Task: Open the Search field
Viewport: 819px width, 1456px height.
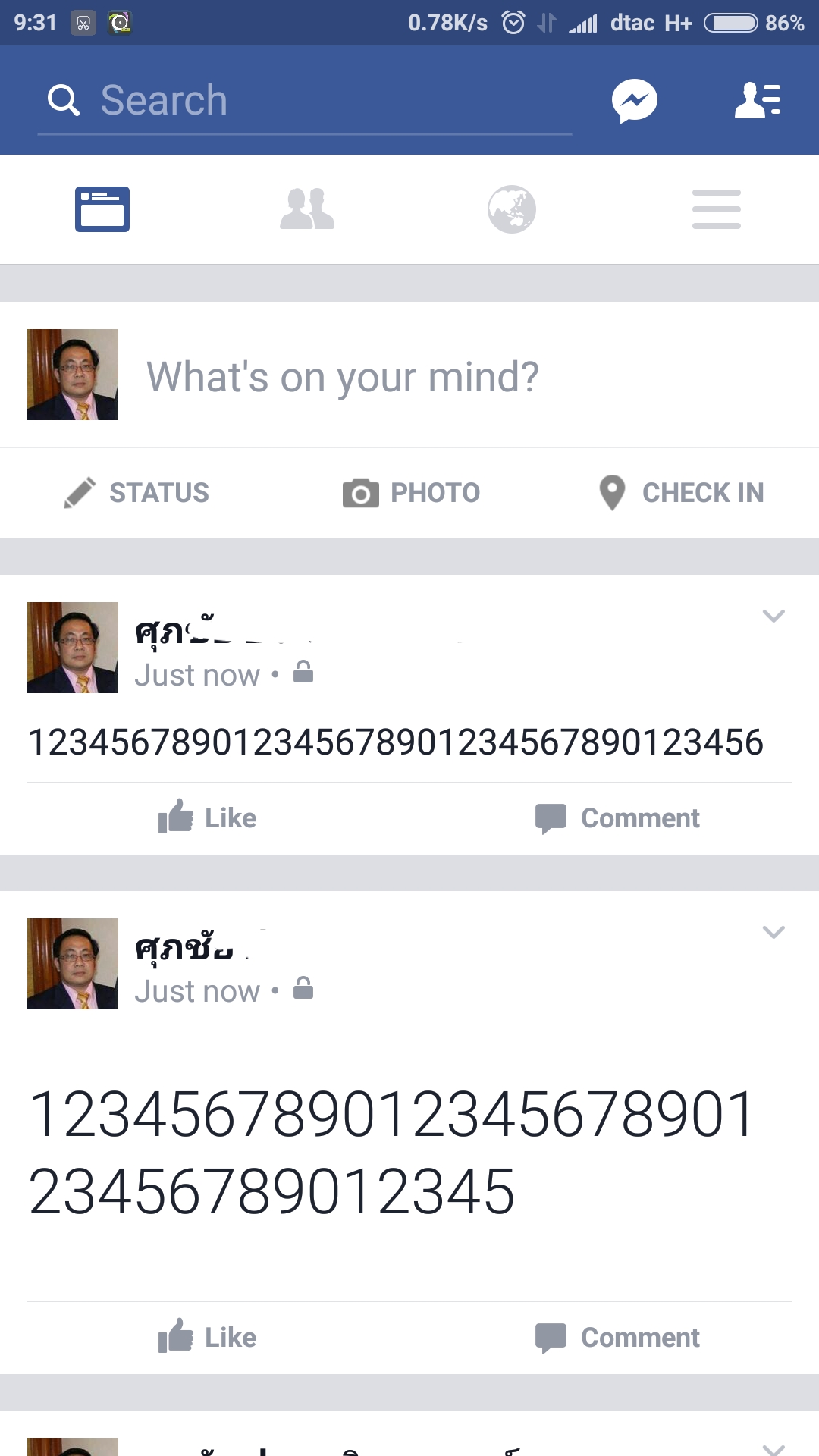Action: click(x=303, y=100)
